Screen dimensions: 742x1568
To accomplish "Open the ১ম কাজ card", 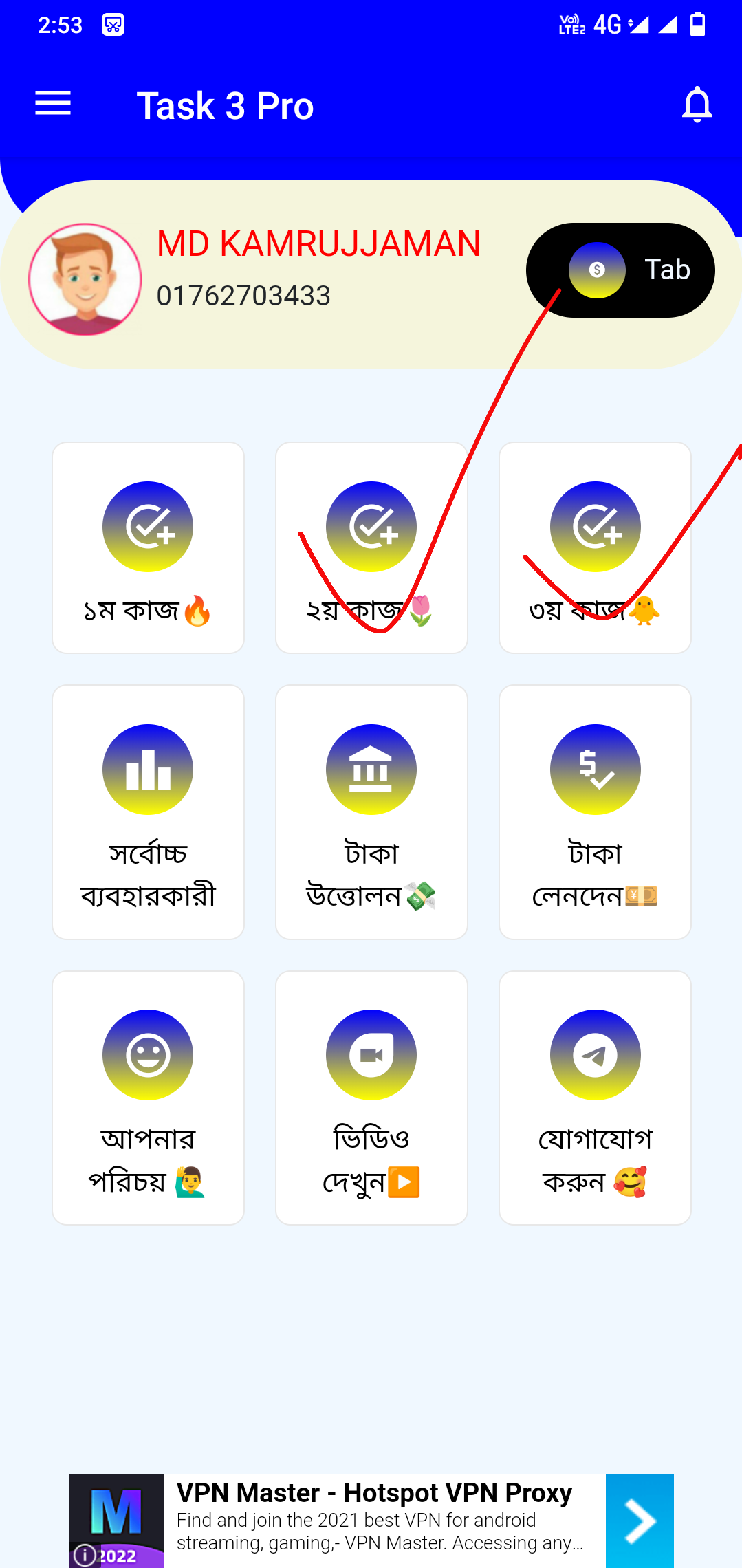I will (x=148, y=547).
